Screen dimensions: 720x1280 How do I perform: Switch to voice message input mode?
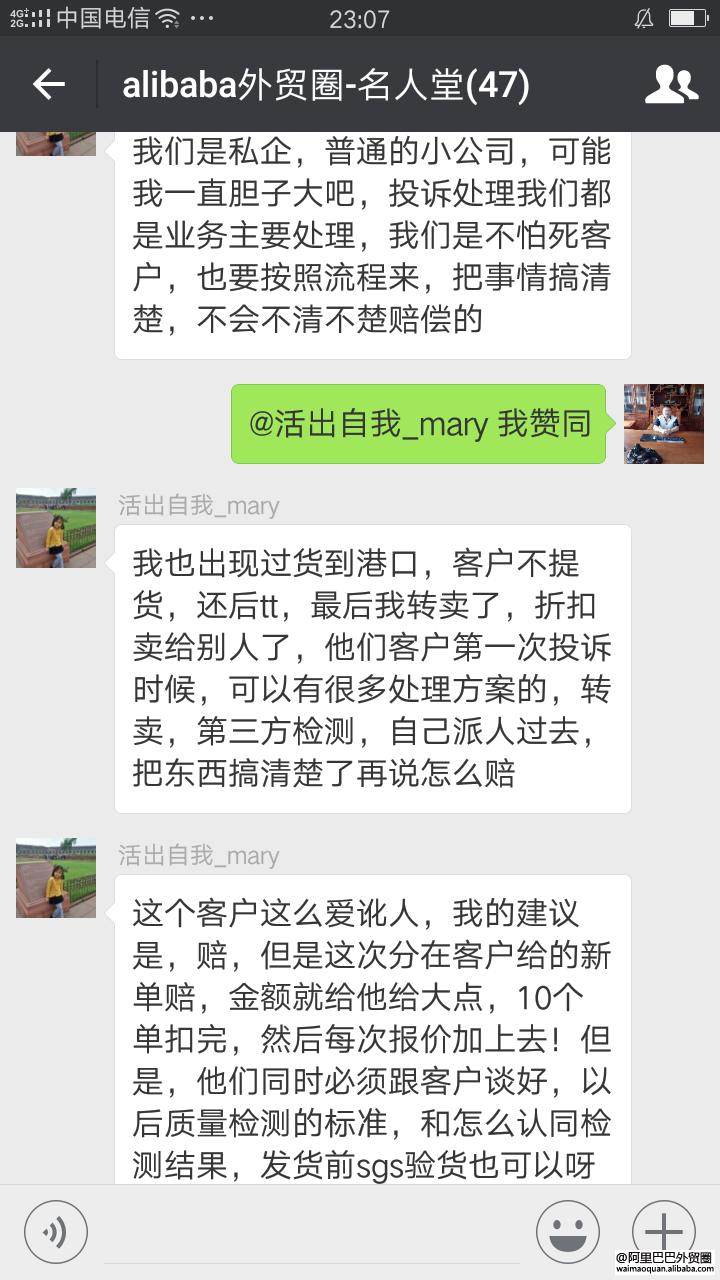[x=55, y=1230]
